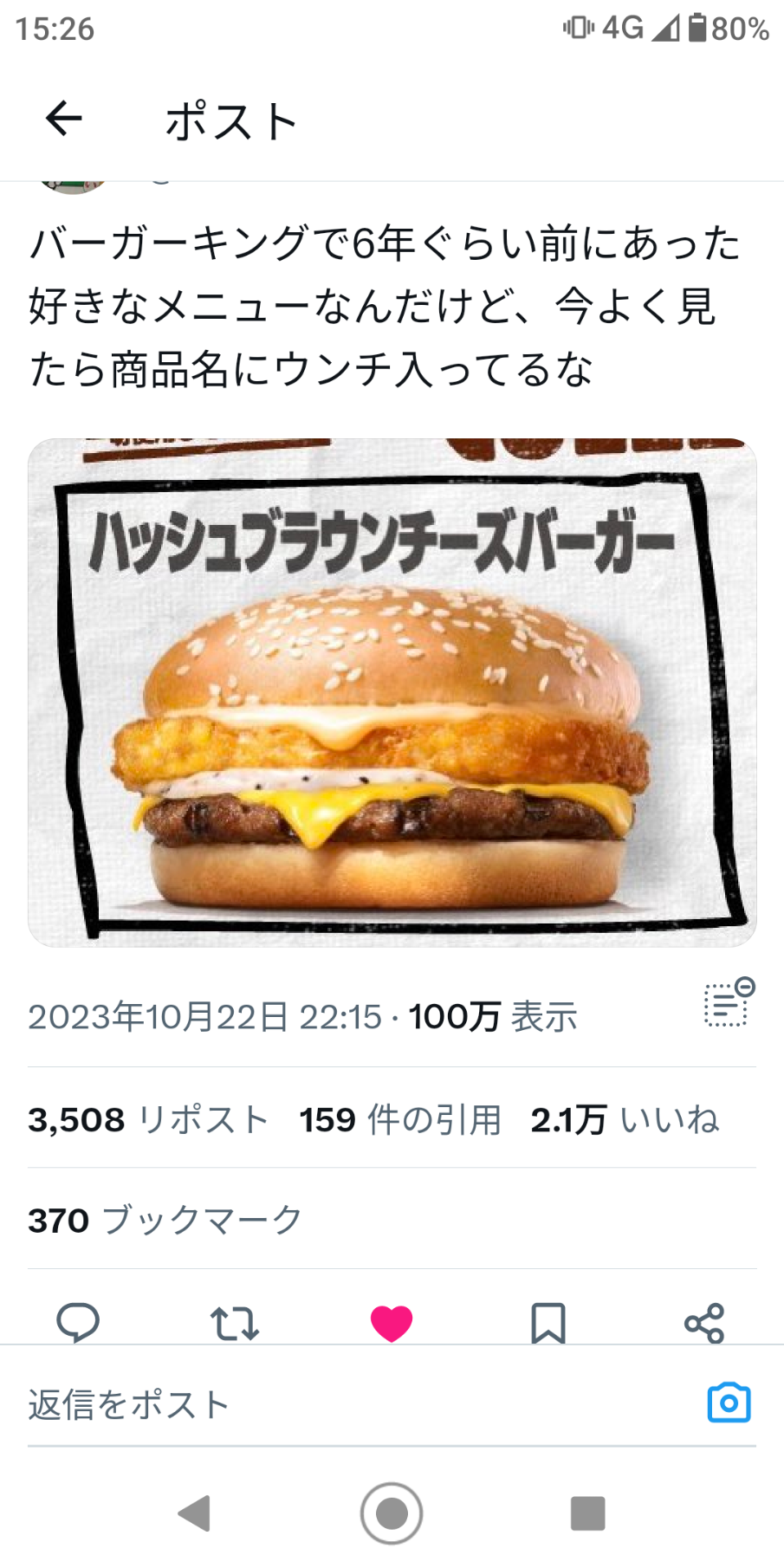View the 159 quote posts
This screenshot has height=1568, width=784.
click(x=400, y=1119)
